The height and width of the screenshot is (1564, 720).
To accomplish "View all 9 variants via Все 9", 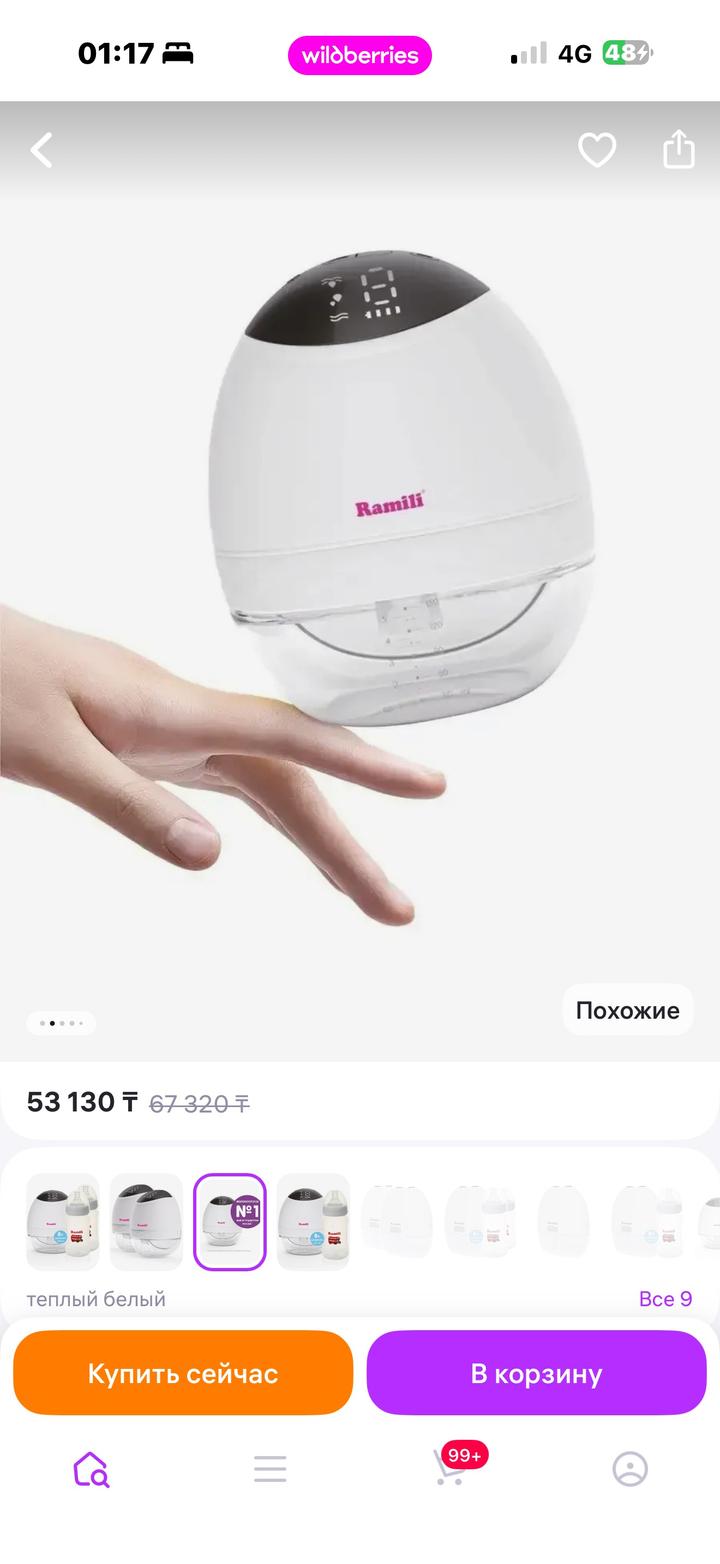I will (665, 1299).
